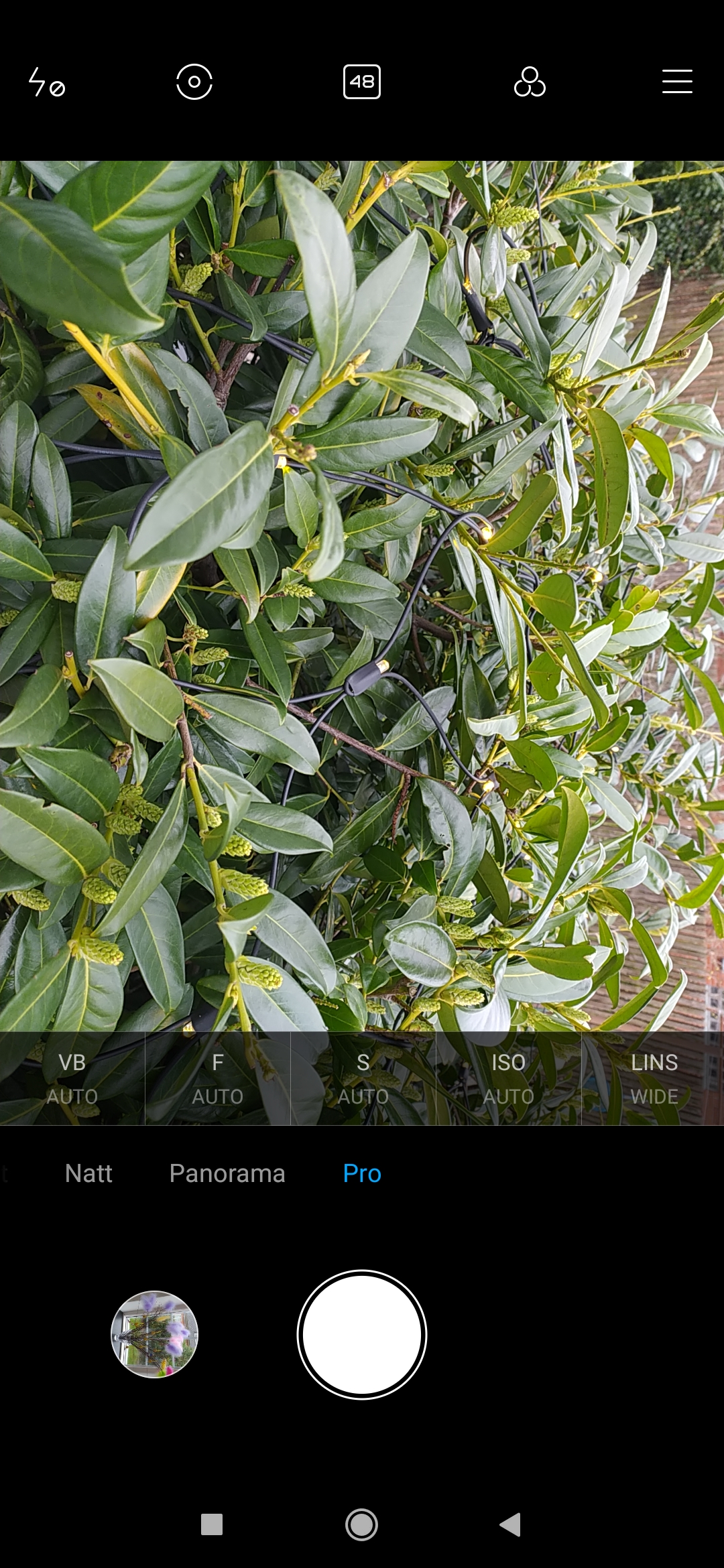Adjust the ISO setting
This screenshot has width=724, height=1568.
click(x=508, y=1078)
